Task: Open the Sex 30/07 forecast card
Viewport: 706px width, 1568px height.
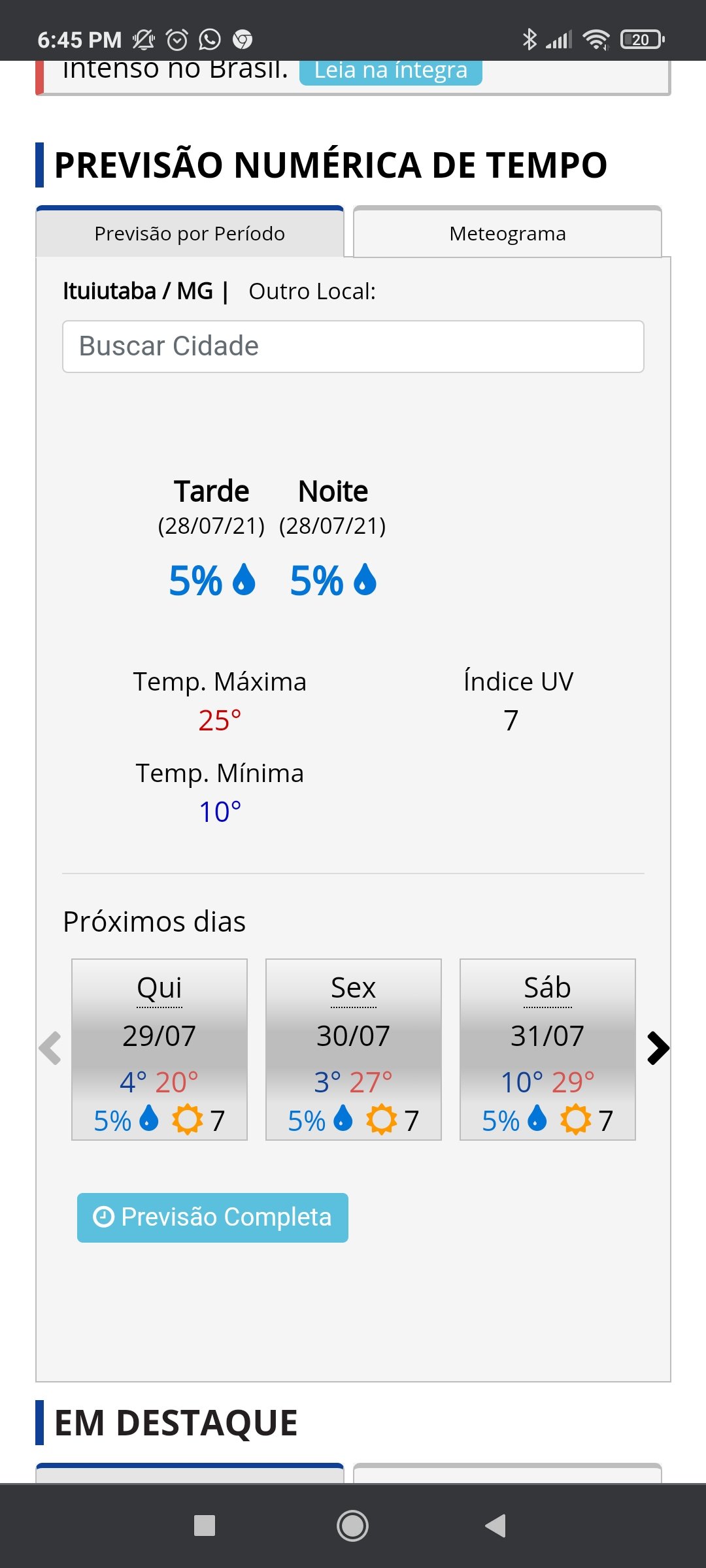Action: 354,1049
